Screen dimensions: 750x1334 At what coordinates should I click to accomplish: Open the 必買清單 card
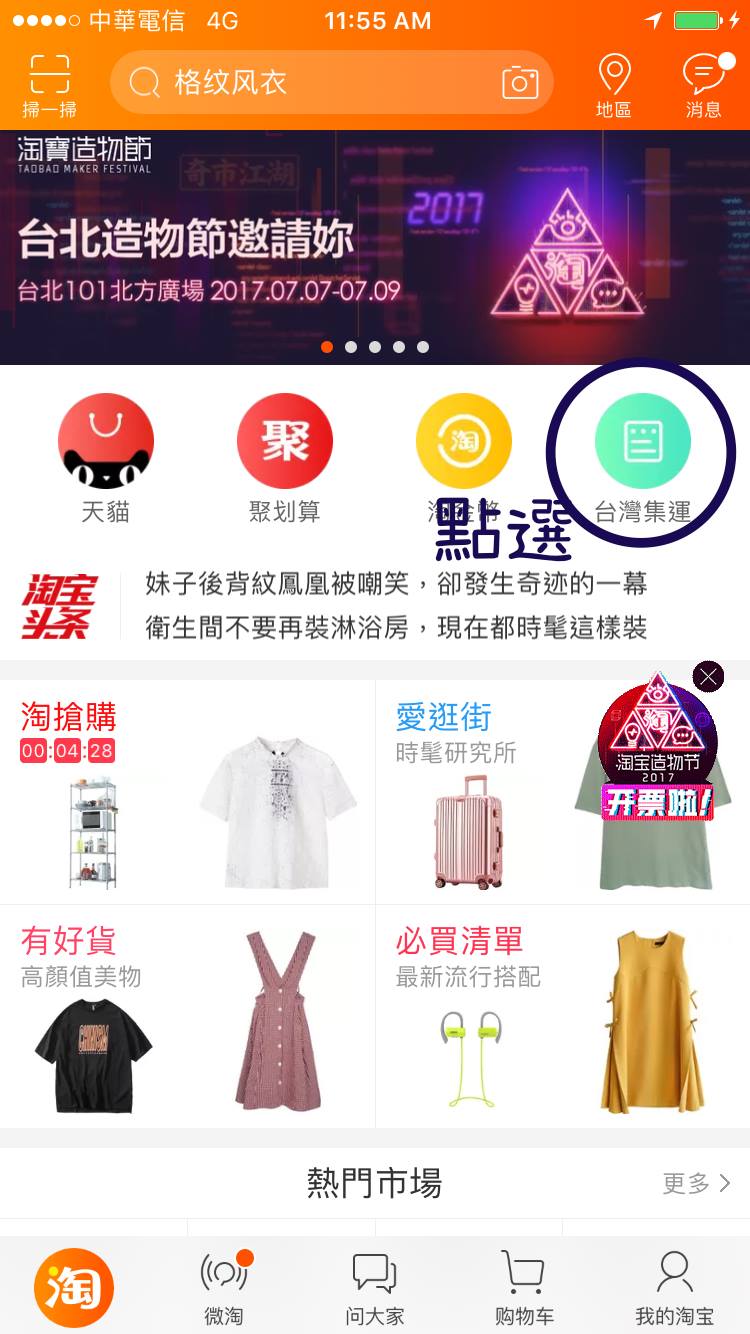(x=562, y=1016)
